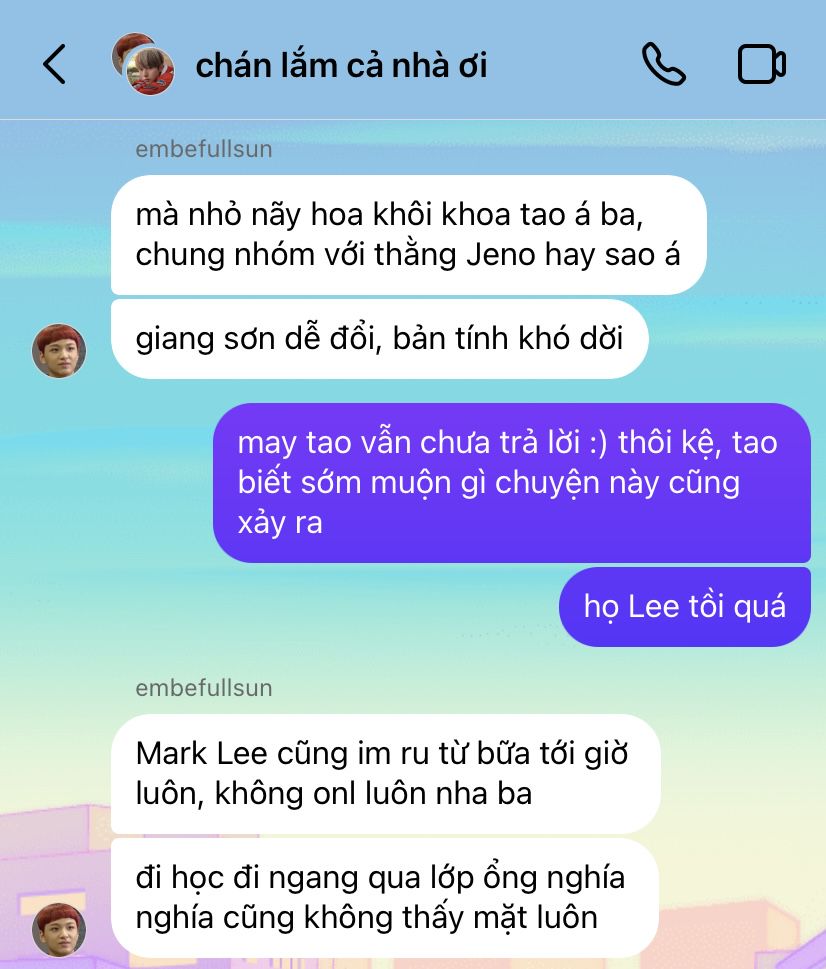The width and height of the screenshot is (826, 969).
Task: Start a voice call with the group
Action: [663, 65]
